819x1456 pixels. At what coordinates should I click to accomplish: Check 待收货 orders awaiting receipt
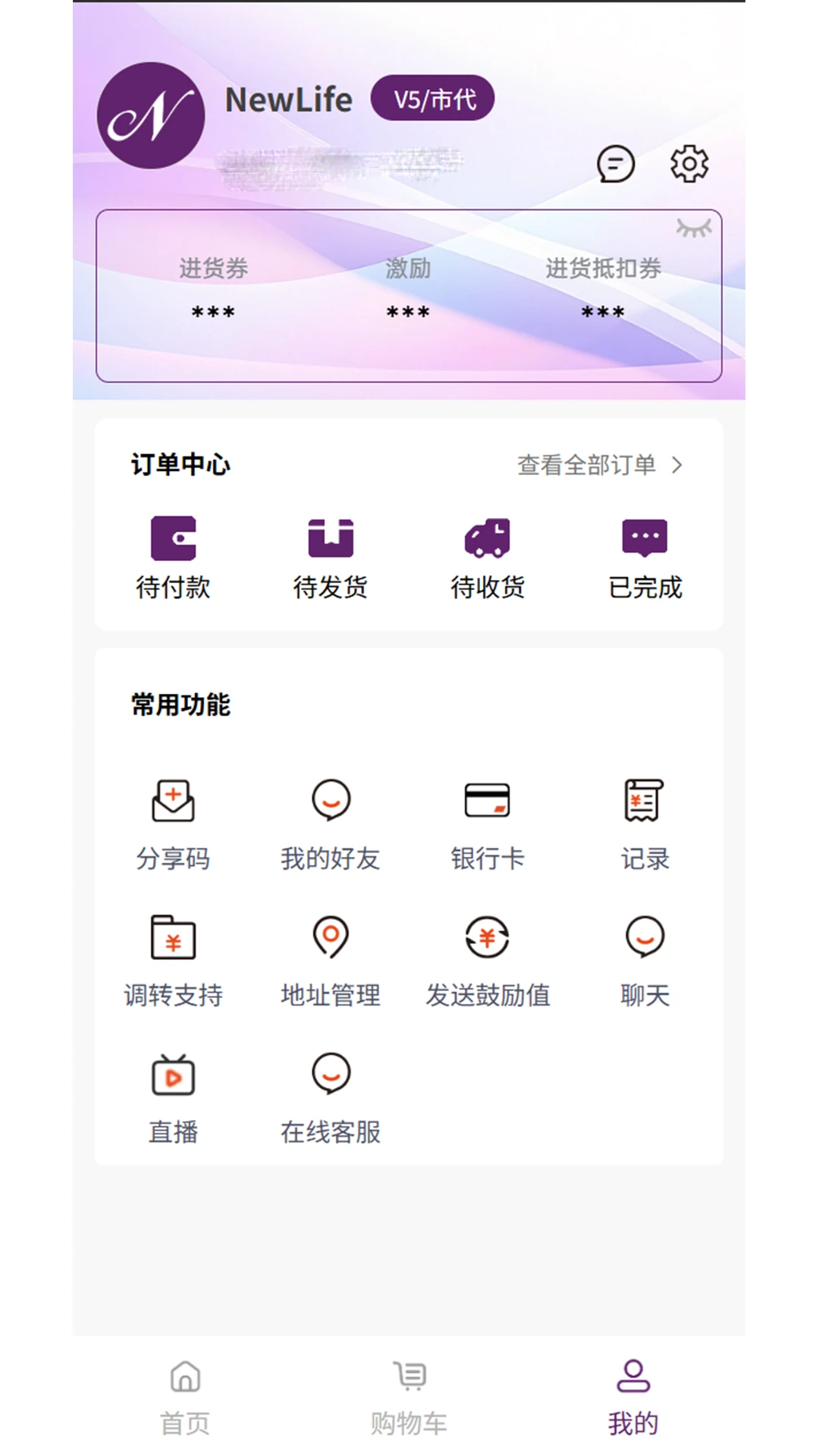click(x=488, y=557)
